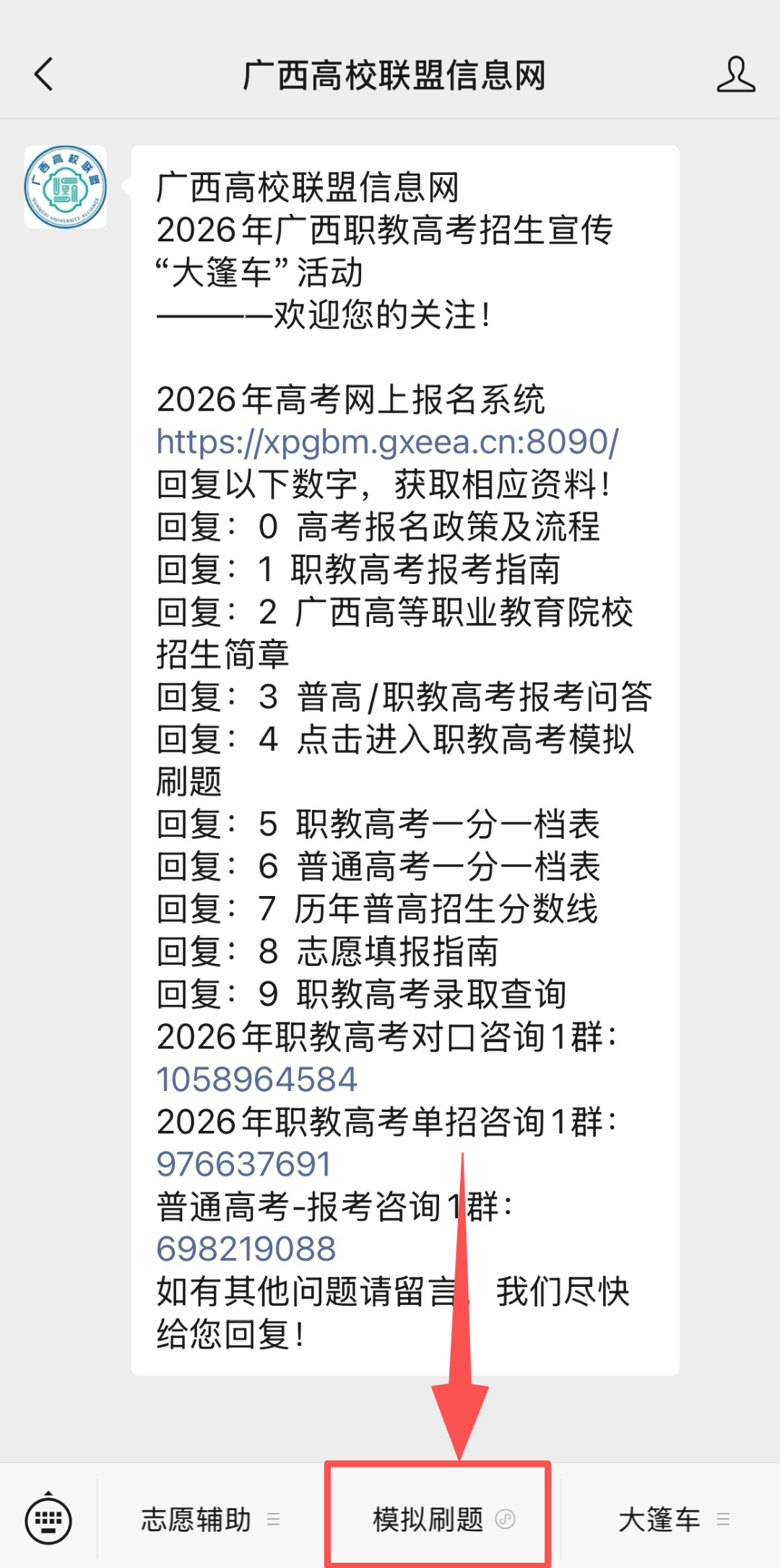
Task: Tap group number 698219088
Action: coord(246,1249)
